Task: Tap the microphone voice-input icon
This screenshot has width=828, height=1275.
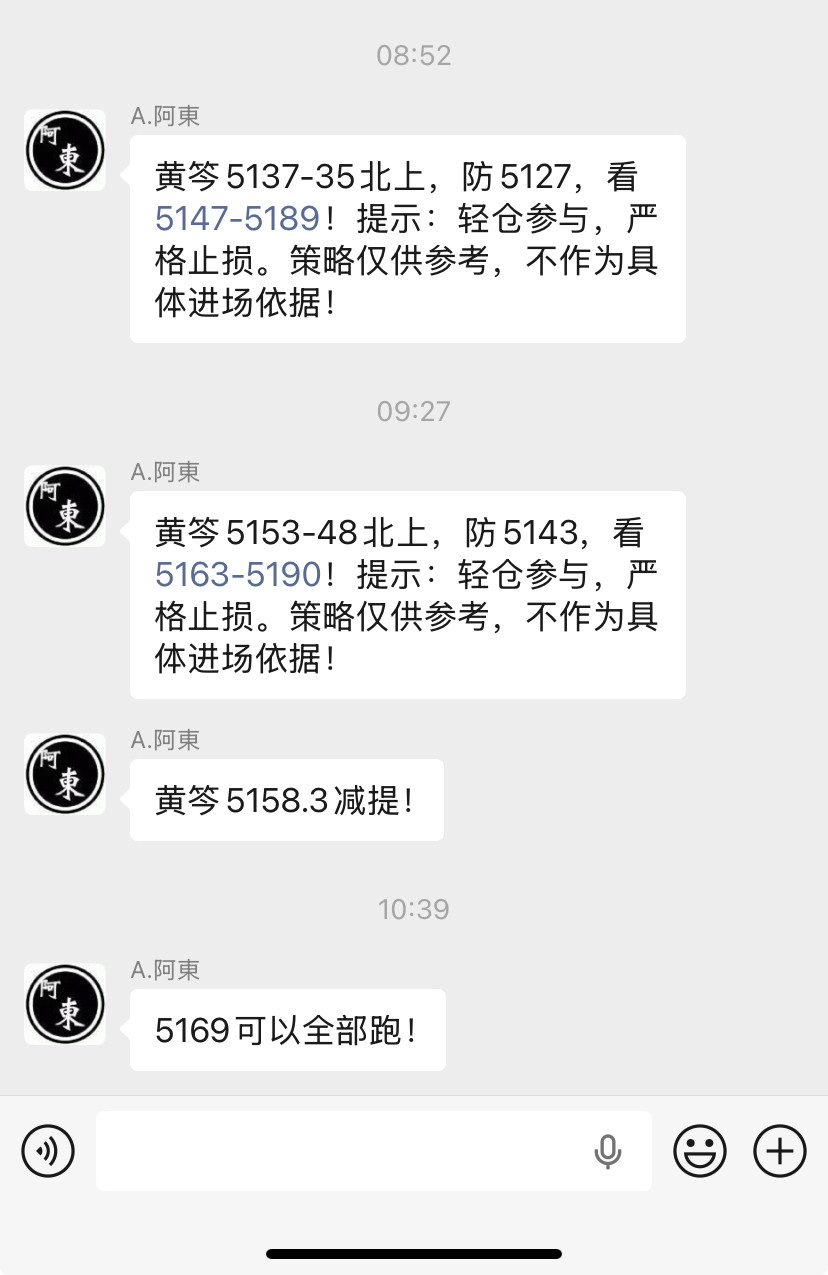Action: click(x=608, y=1151)
